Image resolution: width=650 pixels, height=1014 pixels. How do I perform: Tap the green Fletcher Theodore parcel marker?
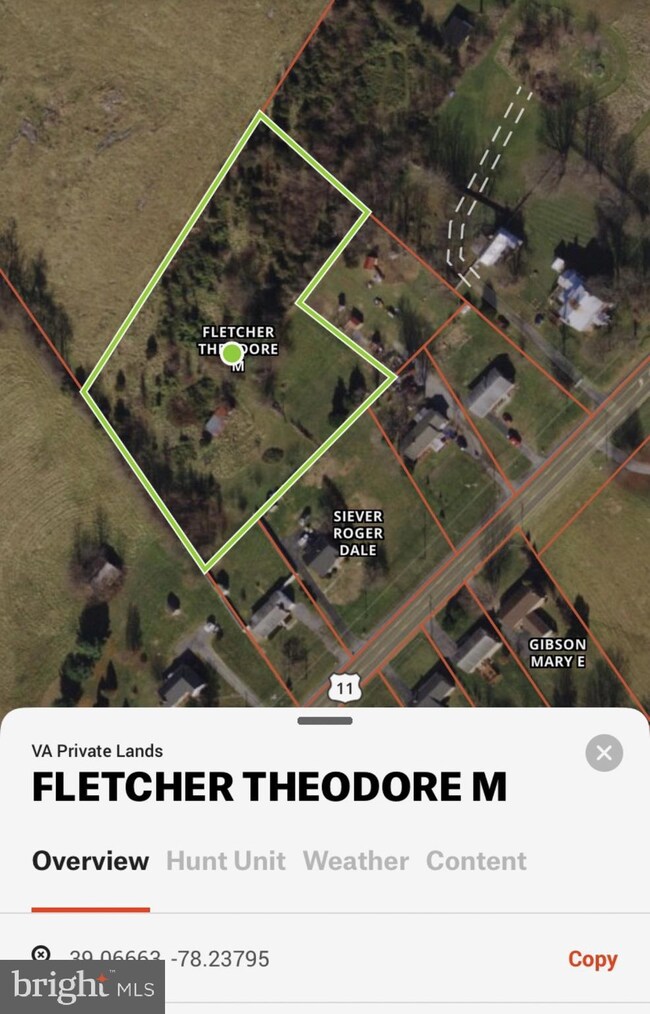[232, 353]
